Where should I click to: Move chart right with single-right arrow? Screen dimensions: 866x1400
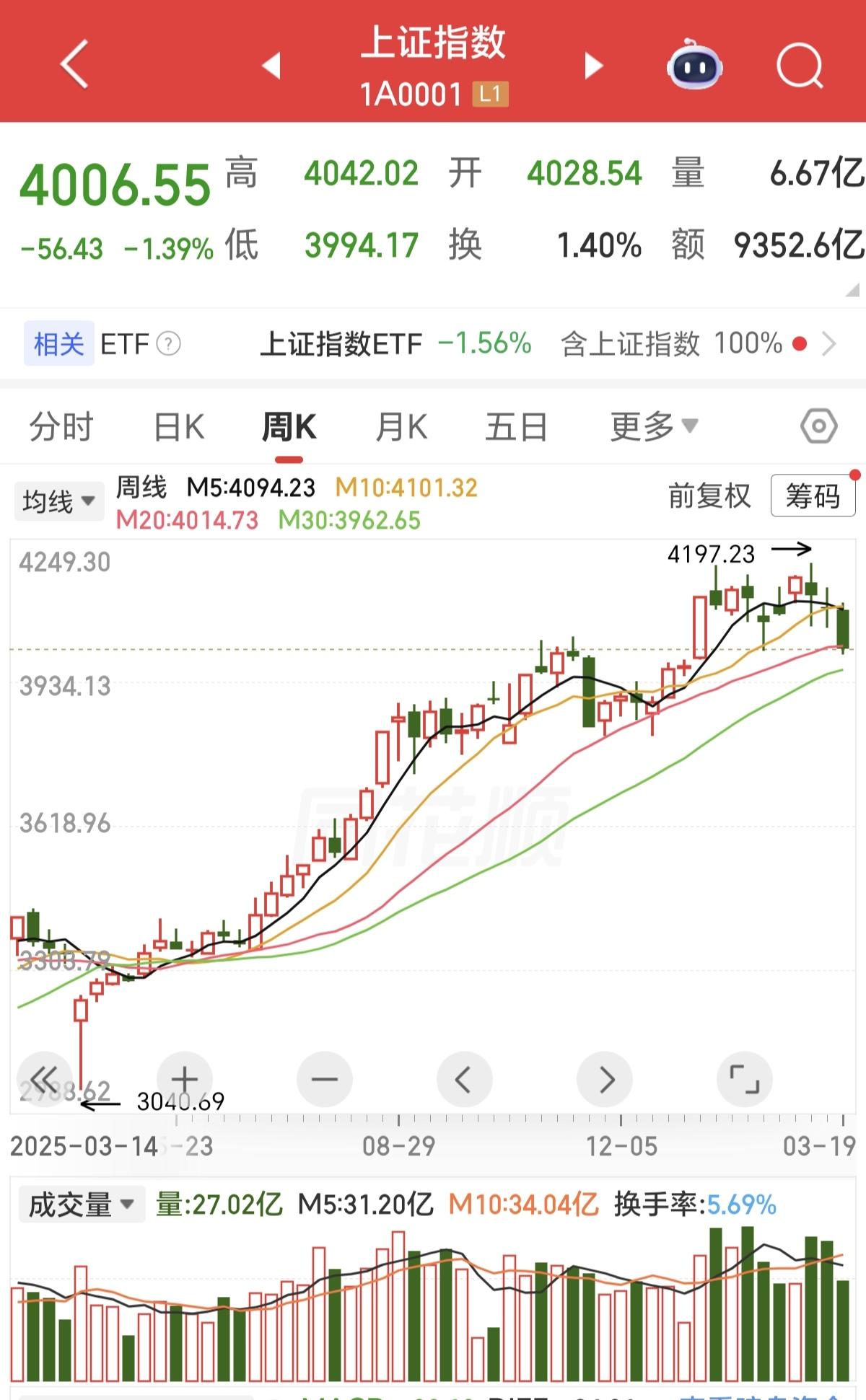click(x=605, y=1080)
